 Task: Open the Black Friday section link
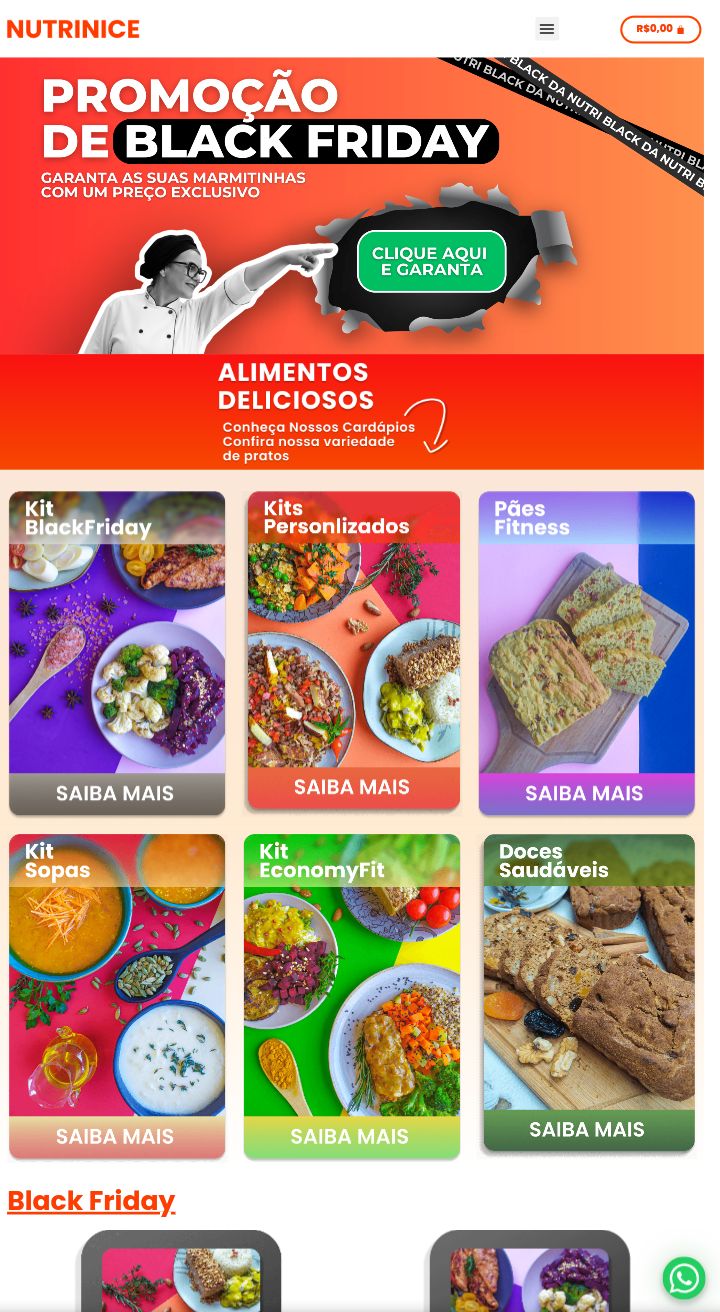[x=91, y=1199]
